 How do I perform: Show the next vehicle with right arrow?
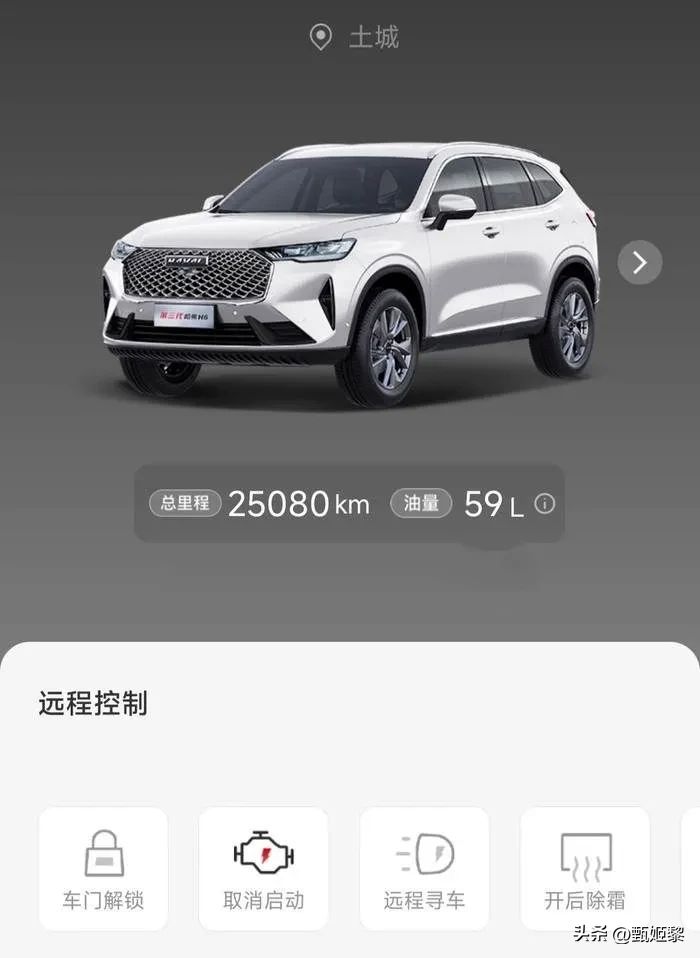[639, 263]
